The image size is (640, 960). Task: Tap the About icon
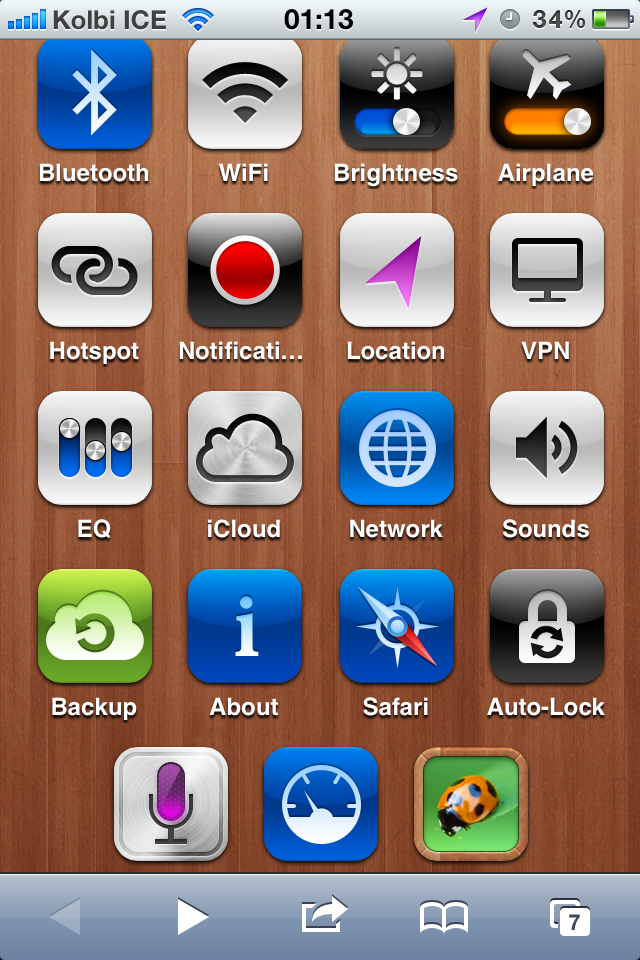[x=245, y=626]
